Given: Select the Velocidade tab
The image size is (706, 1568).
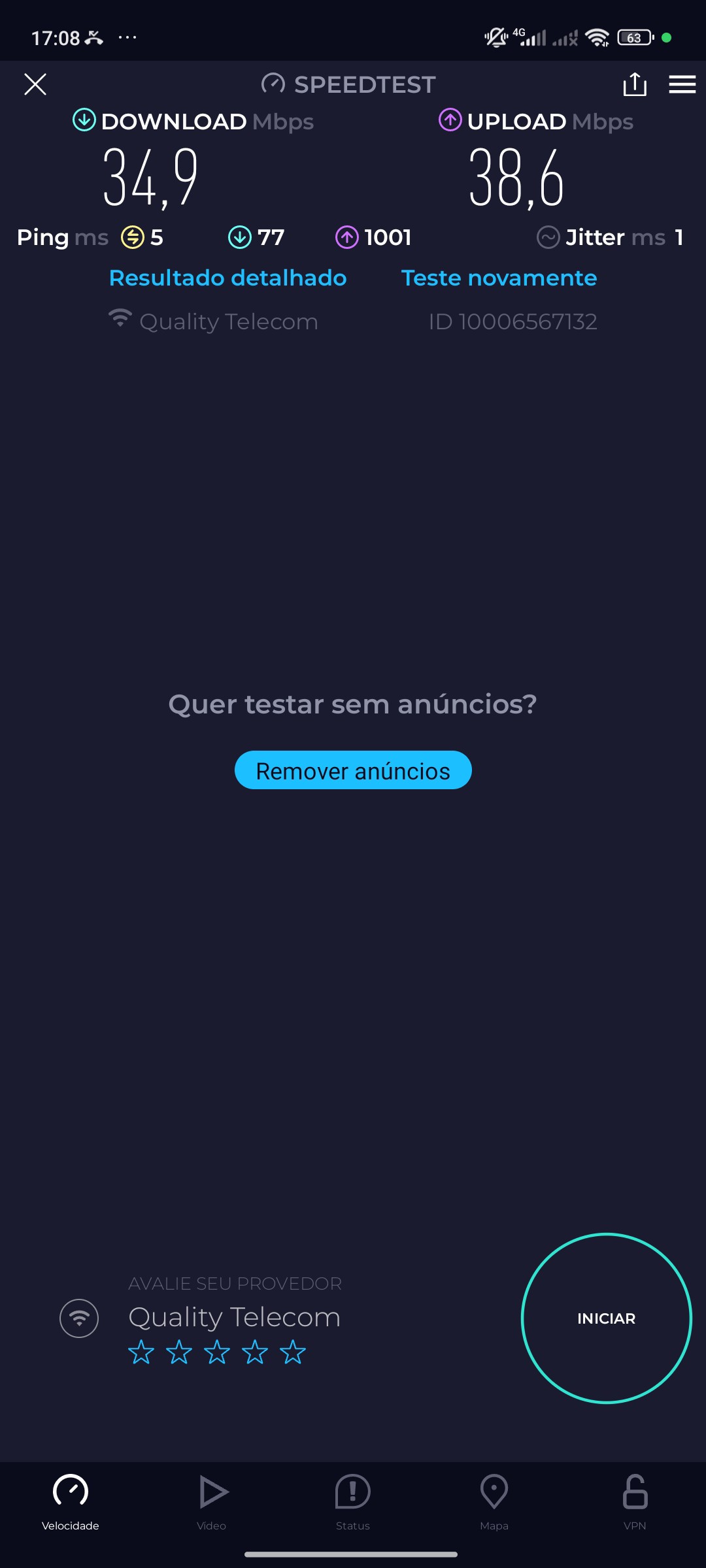Looking at the screenshot, I should pyautogui.click(x=71, y=1501).
